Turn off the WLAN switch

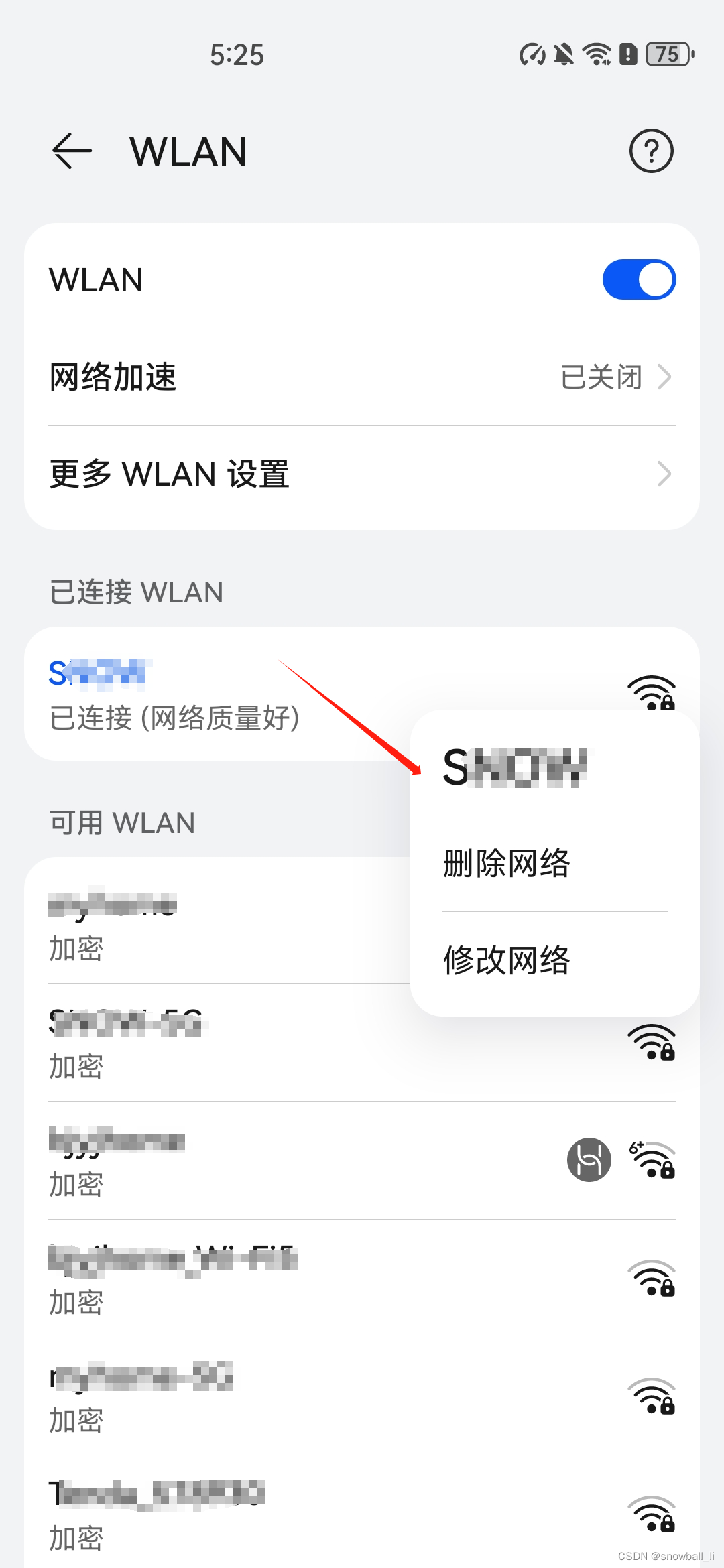[639, 279]
